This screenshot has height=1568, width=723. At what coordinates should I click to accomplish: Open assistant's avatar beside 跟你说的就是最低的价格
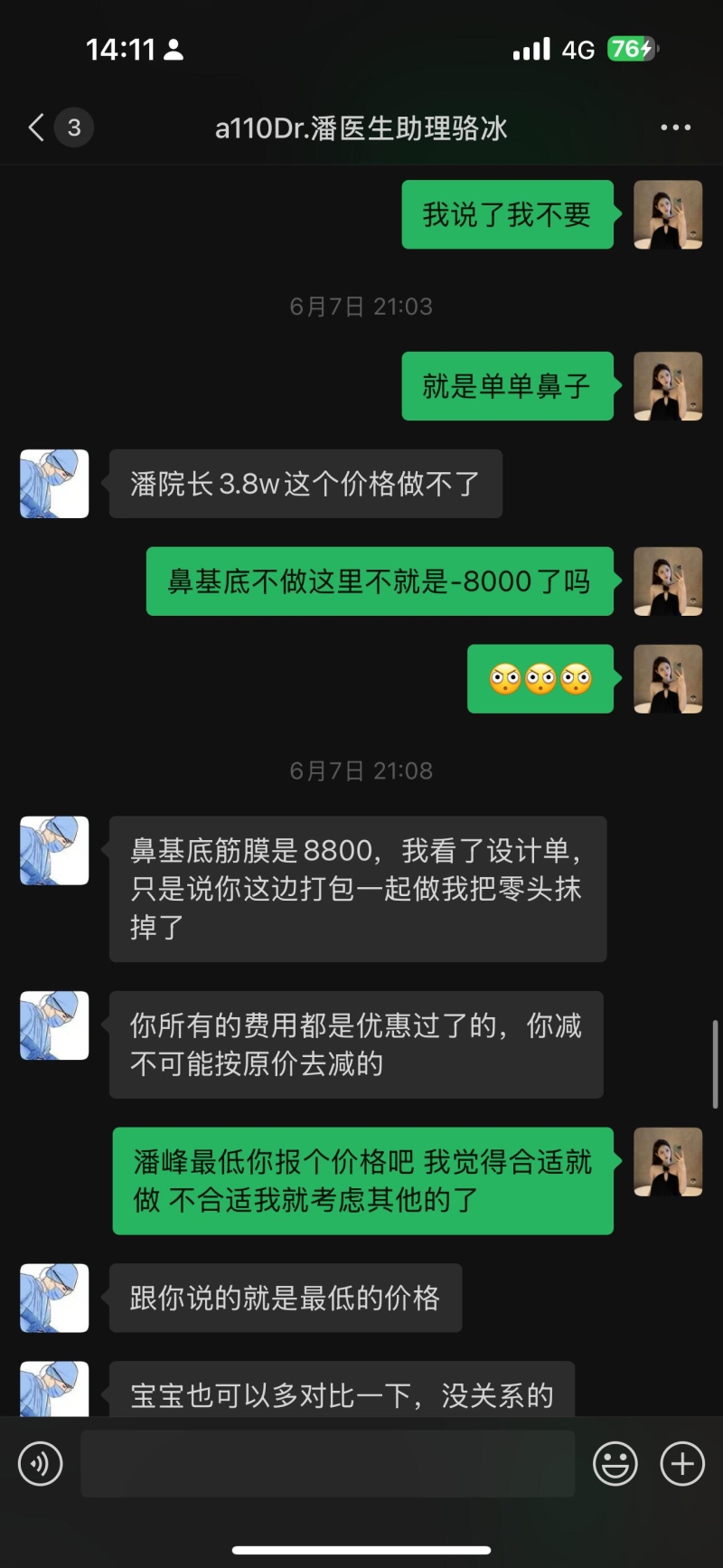click(54, 1298)
